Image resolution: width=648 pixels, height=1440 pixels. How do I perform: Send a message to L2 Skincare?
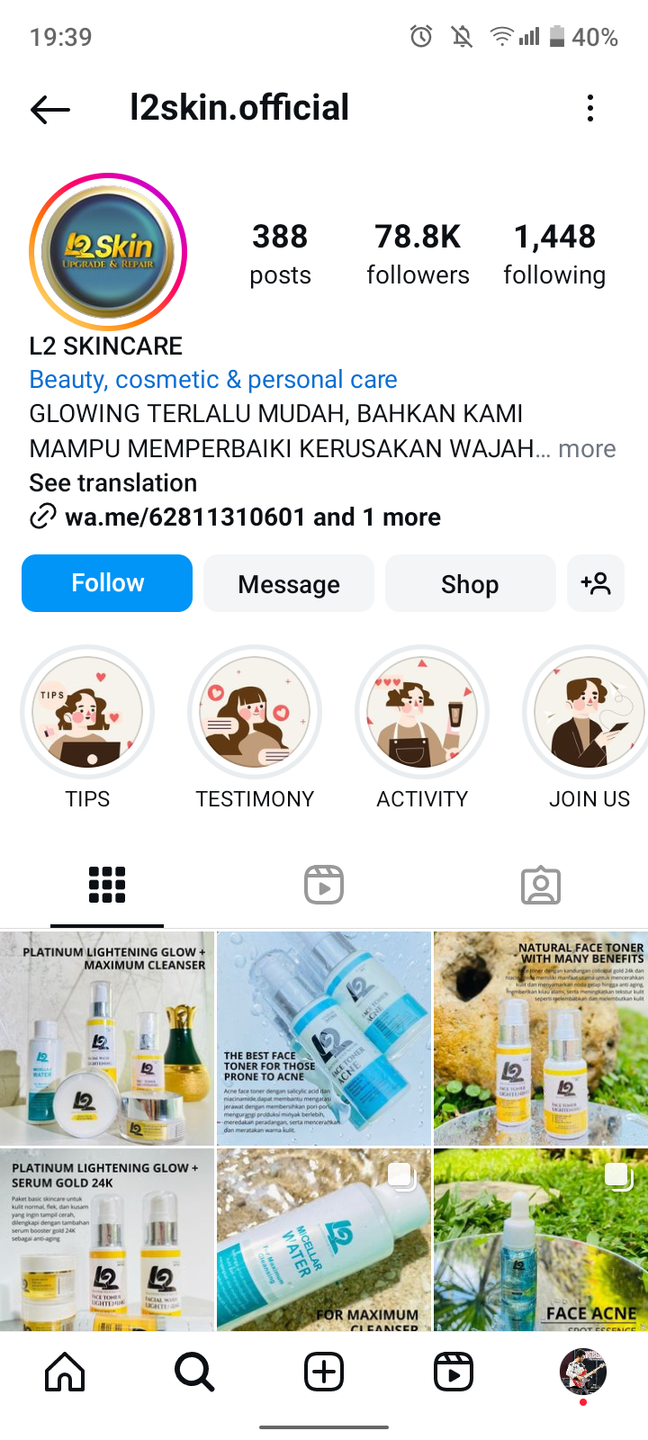[x=289, y=584]
